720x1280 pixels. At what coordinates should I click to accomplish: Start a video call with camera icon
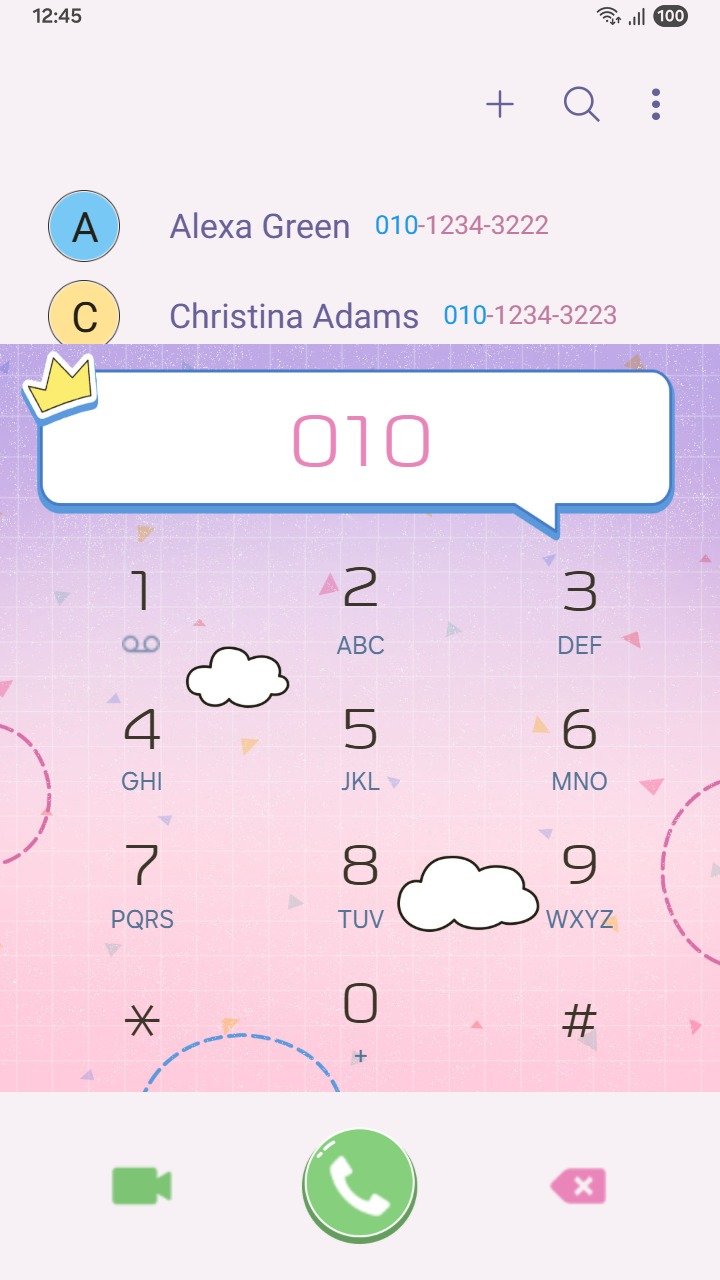tap(141, 1186)
